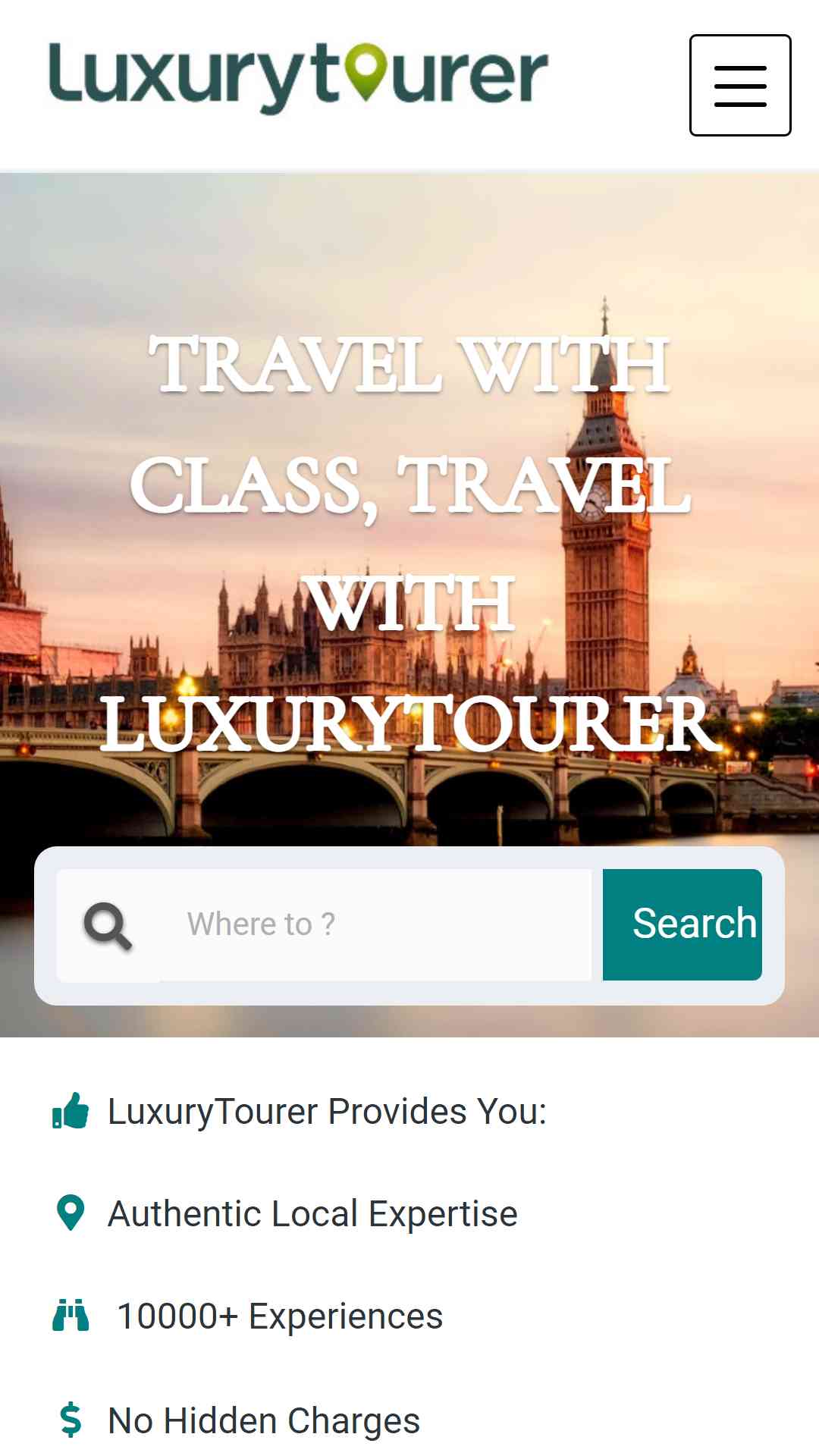
Task: Tap the Where to search field
Action: tap(376, 924)
